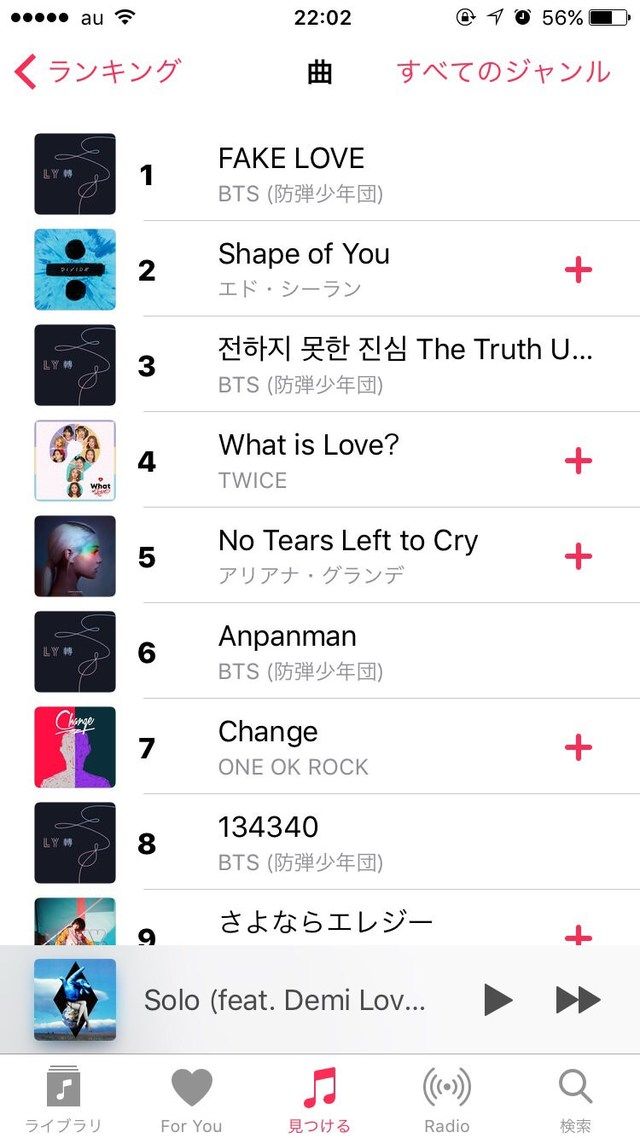Skip to the next track
The height and width of the screenshot is (1138, 640).
(578, 1000)
